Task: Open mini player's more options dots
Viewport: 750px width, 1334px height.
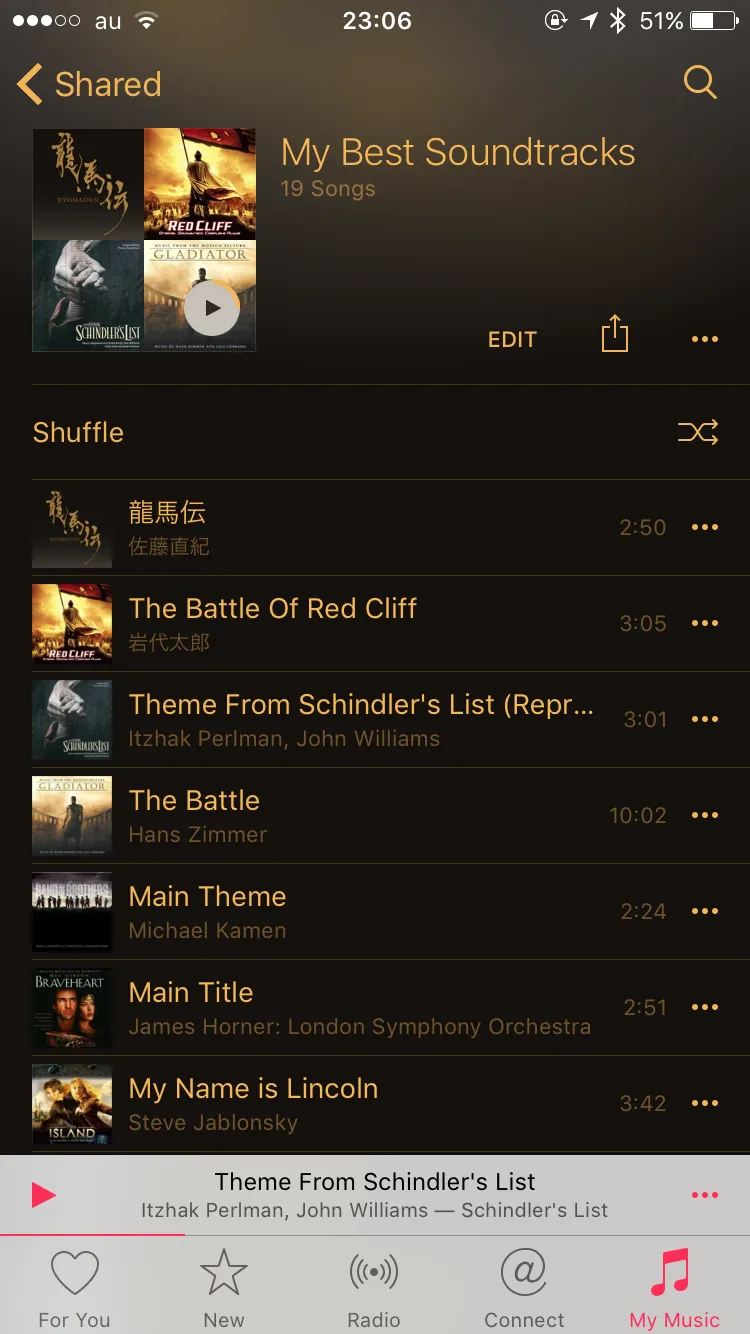Action: (x=705, y=1195)
